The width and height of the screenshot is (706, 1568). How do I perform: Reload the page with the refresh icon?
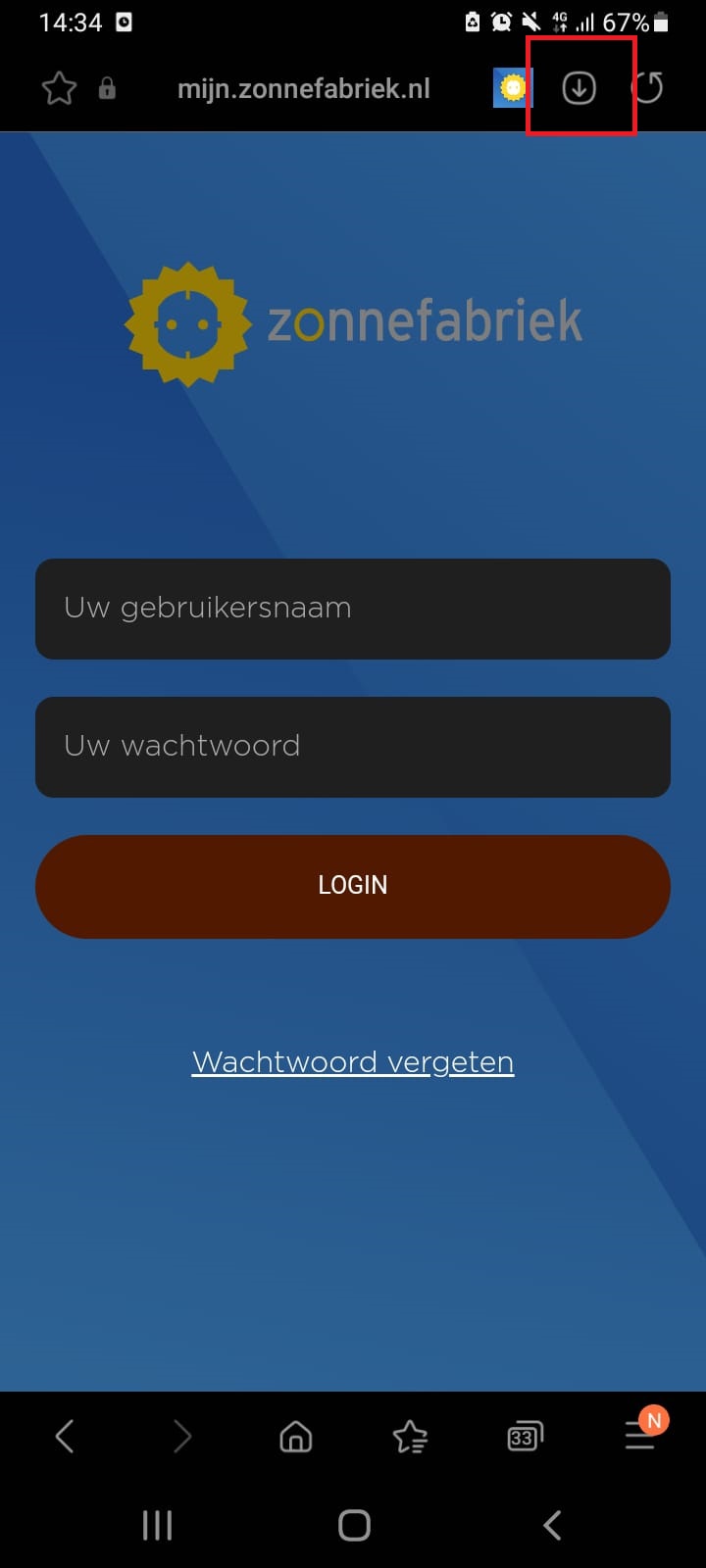[x=650, y=87]
